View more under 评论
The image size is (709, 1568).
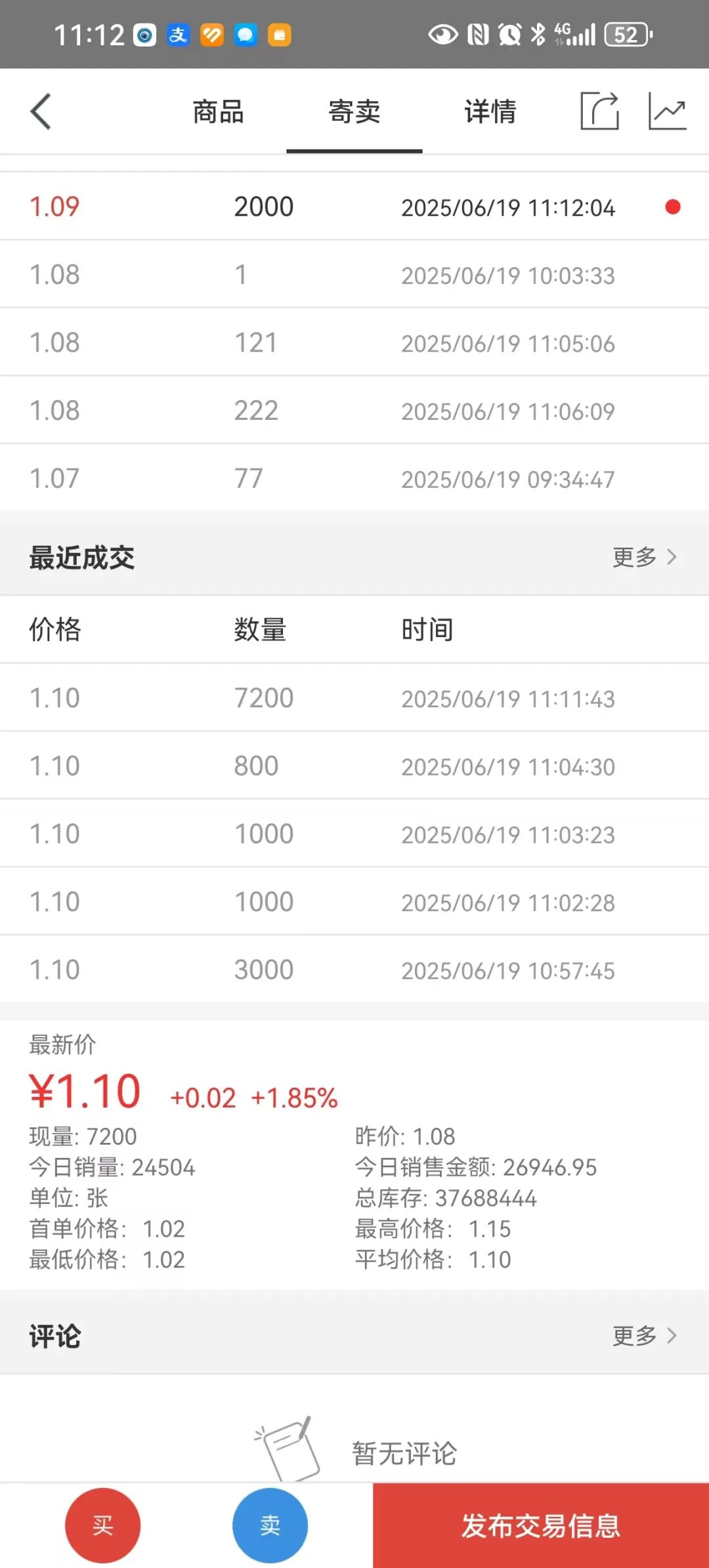pos(645,1335)
